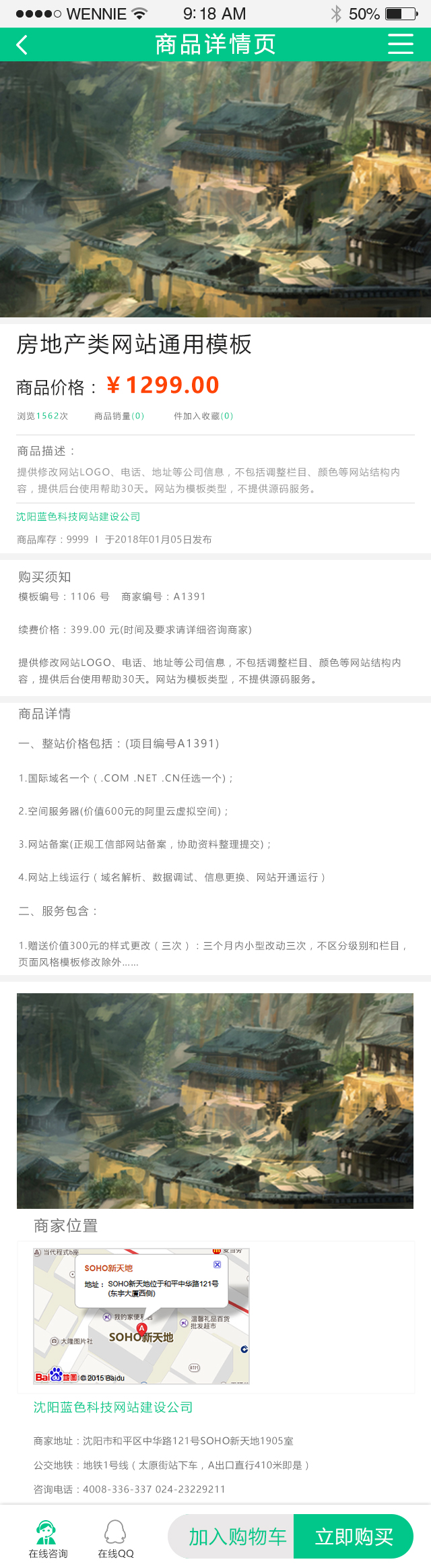The image size is (431, 1568).
Task: Go back using the header arrow
Action: (22, 45)
